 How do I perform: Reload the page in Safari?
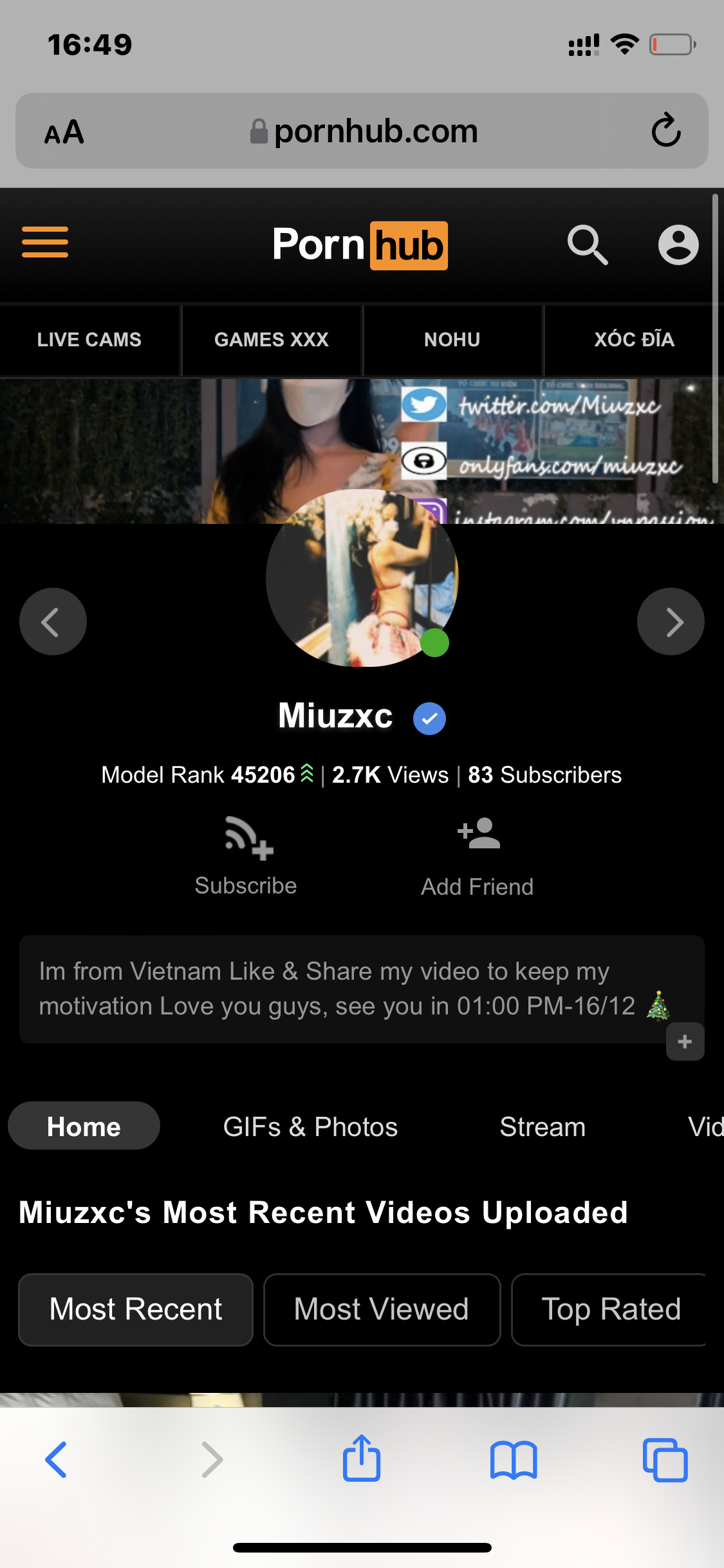point(666,130)
